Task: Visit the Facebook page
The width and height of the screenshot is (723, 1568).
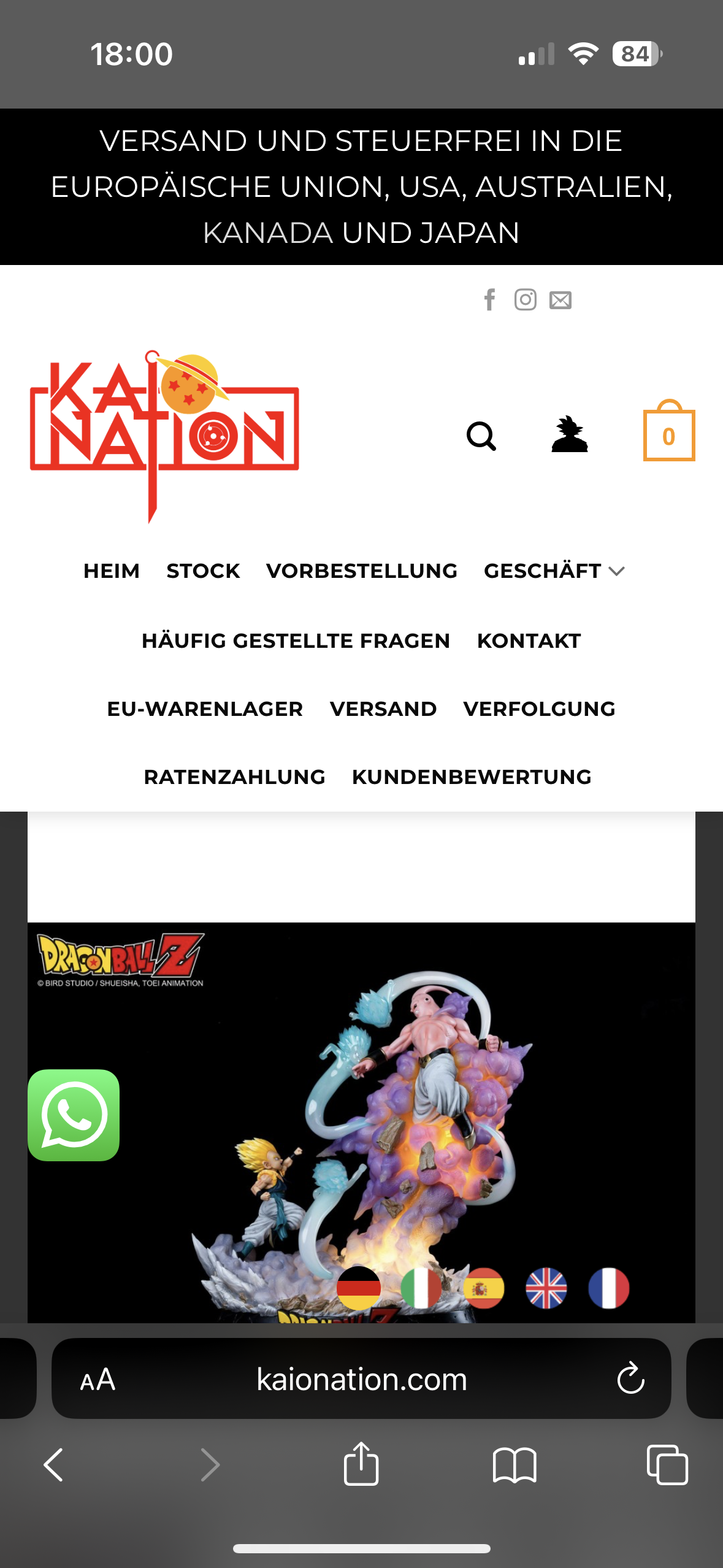Action: (x=489, y=301)
